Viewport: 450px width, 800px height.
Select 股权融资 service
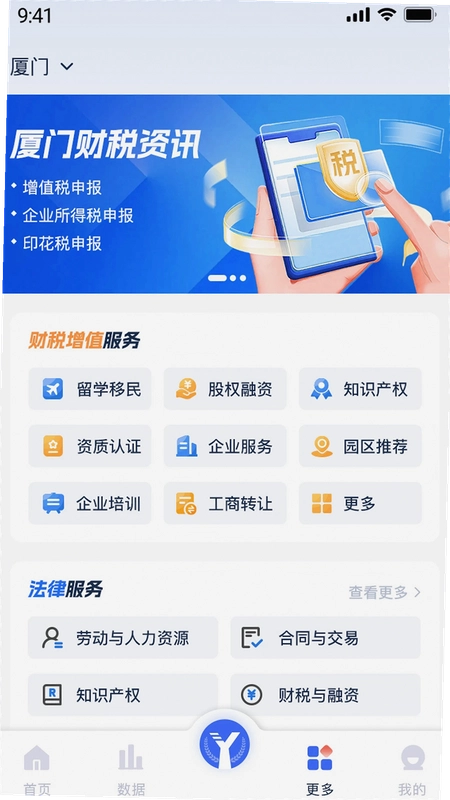click(x=225, y=389)
